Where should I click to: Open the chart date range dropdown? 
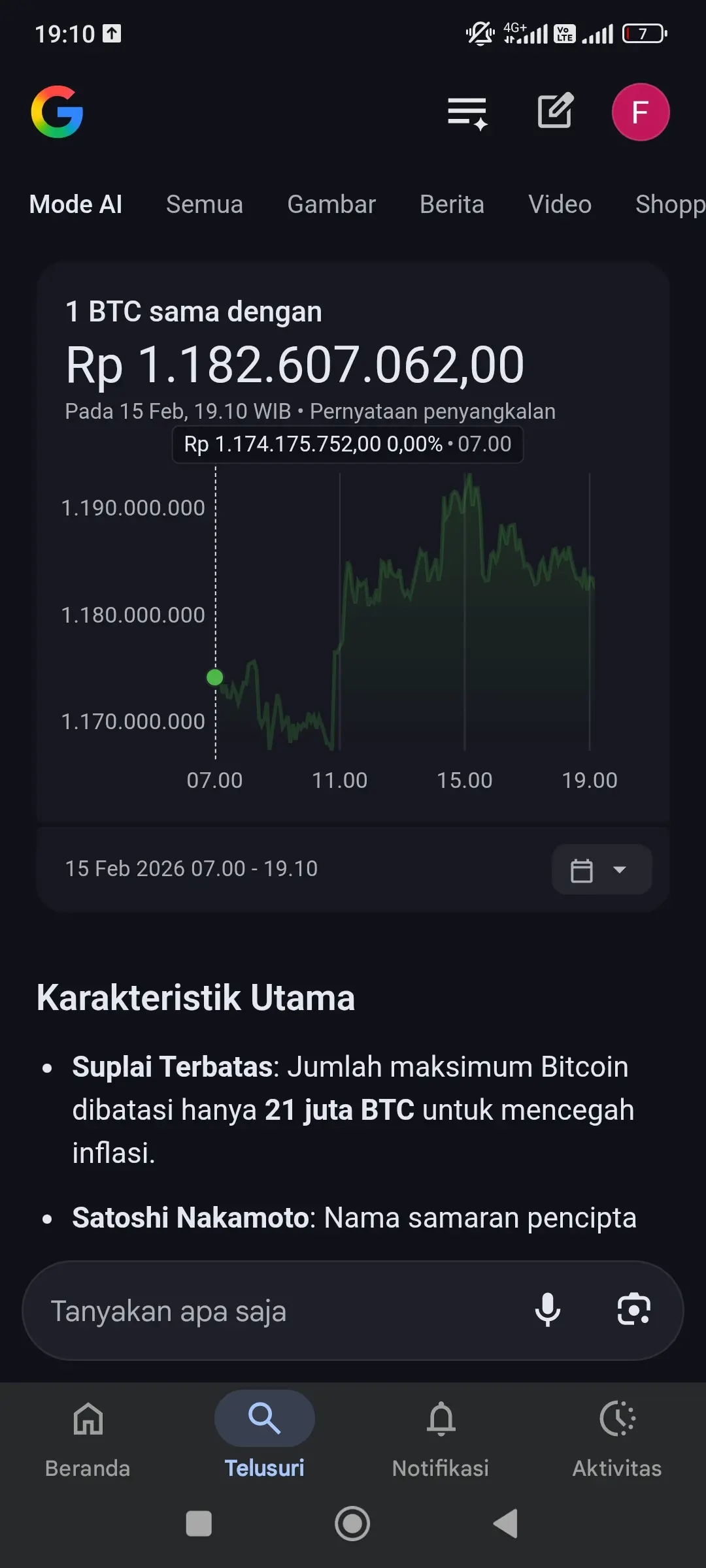point(601,870)
